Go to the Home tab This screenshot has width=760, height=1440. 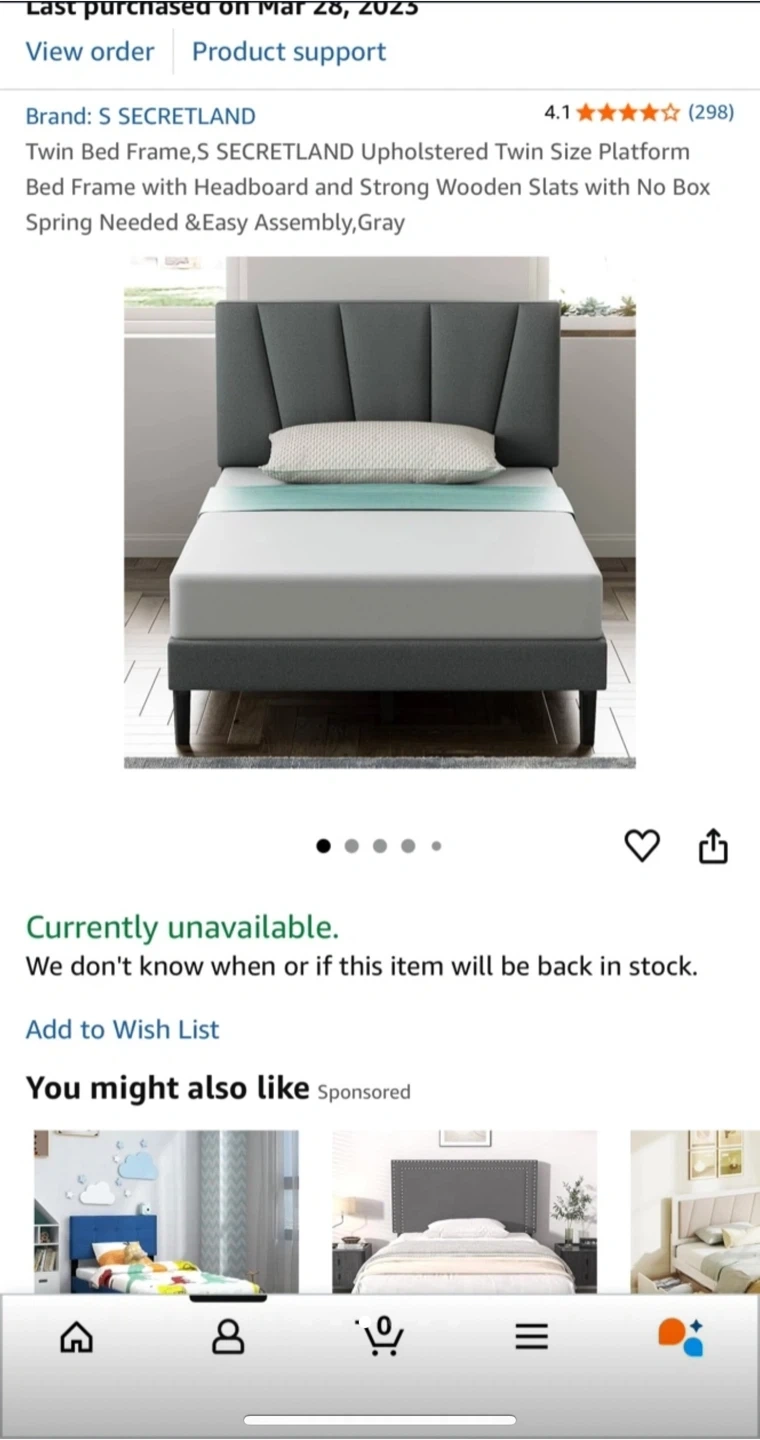(x=77, y=1337)
